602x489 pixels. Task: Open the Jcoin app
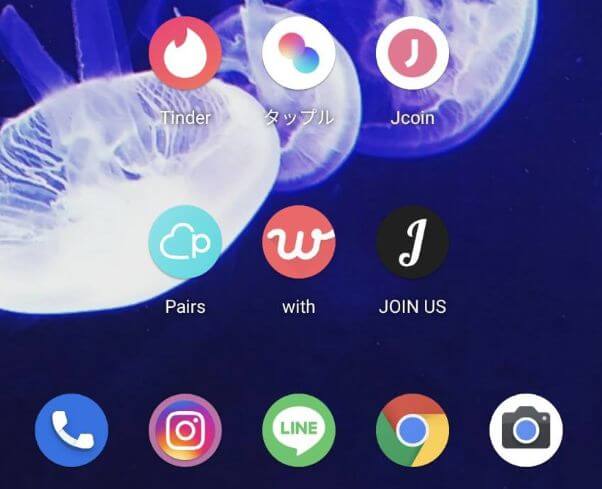(412, 53)
